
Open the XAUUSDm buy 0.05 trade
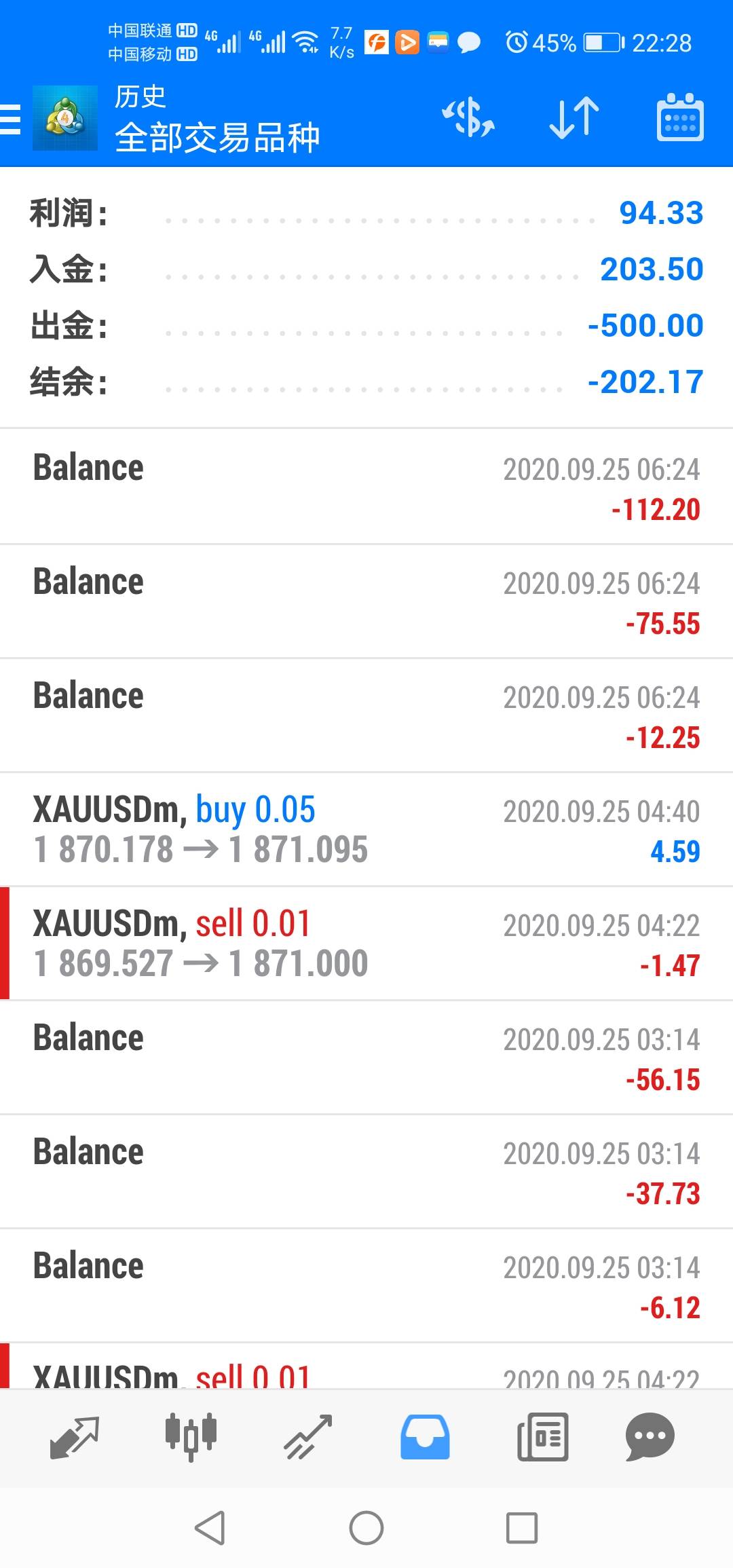tap(366, 829)
